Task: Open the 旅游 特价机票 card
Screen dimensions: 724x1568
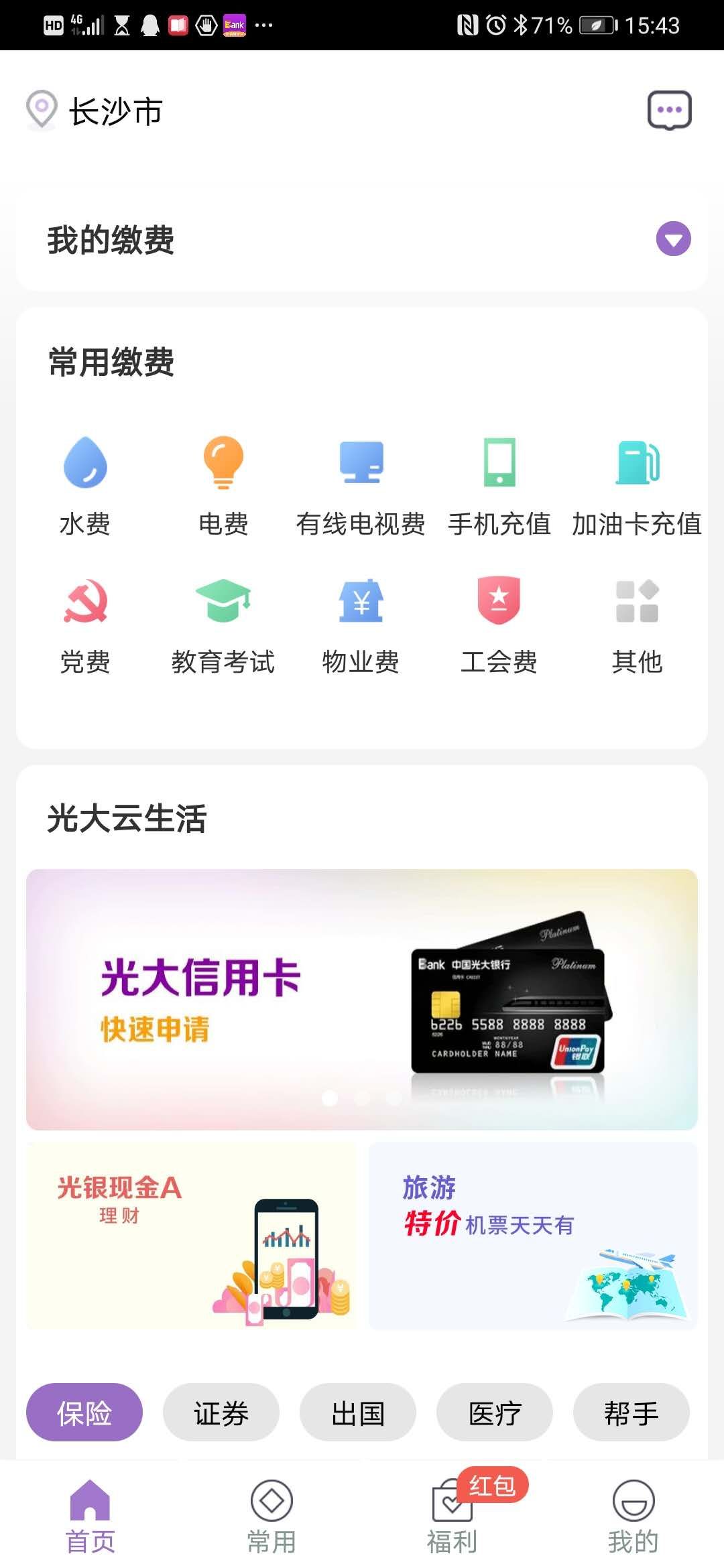Action: click(533, 1236)
